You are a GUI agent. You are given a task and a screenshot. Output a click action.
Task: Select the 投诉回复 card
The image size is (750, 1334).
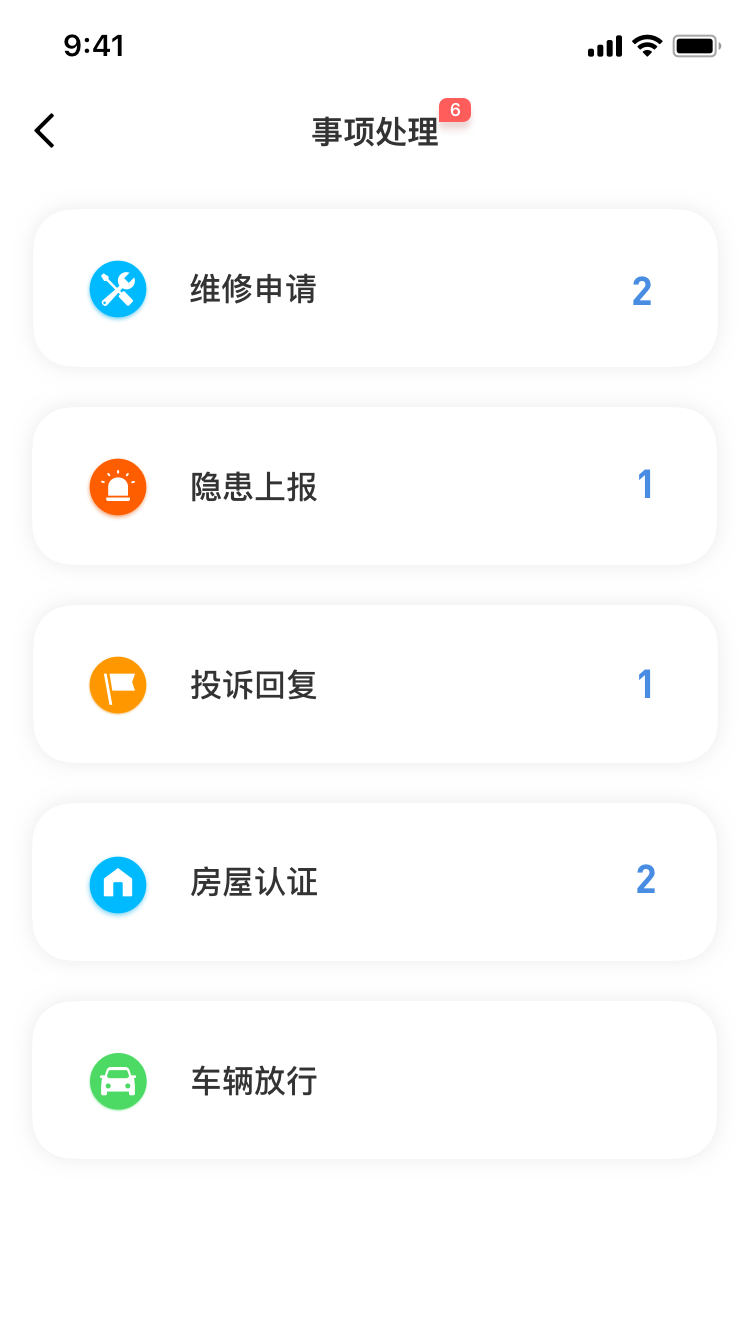[375, 684]
